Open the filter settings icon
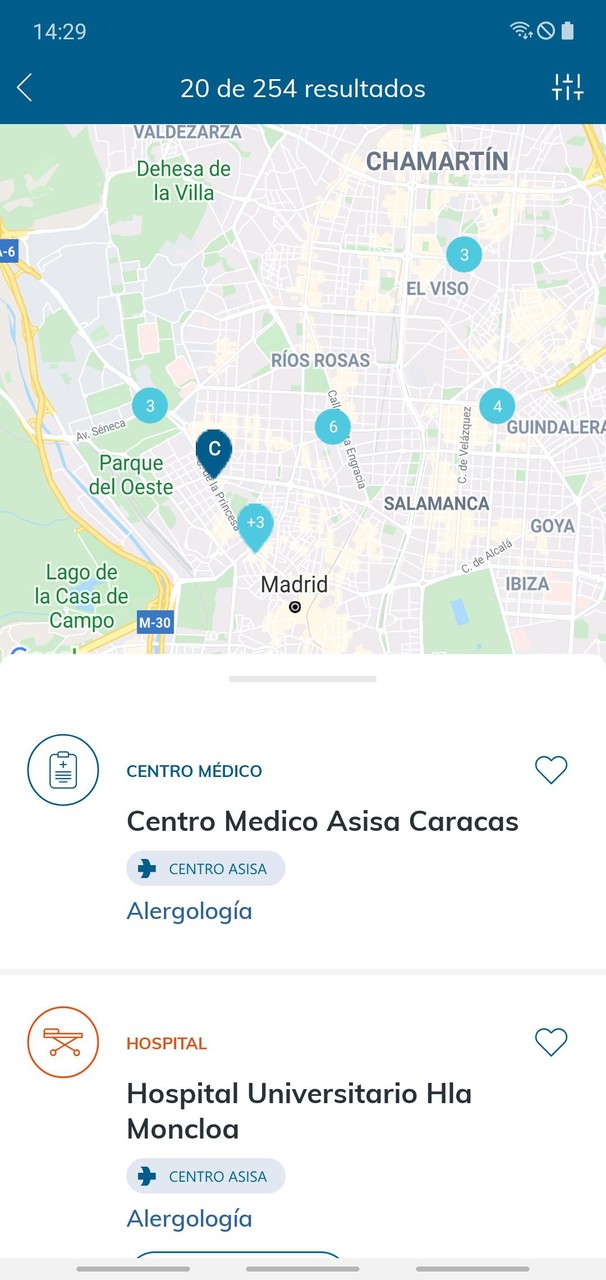Image resolution: width=606 pixels, height=1280 pixels. [567, 88]
